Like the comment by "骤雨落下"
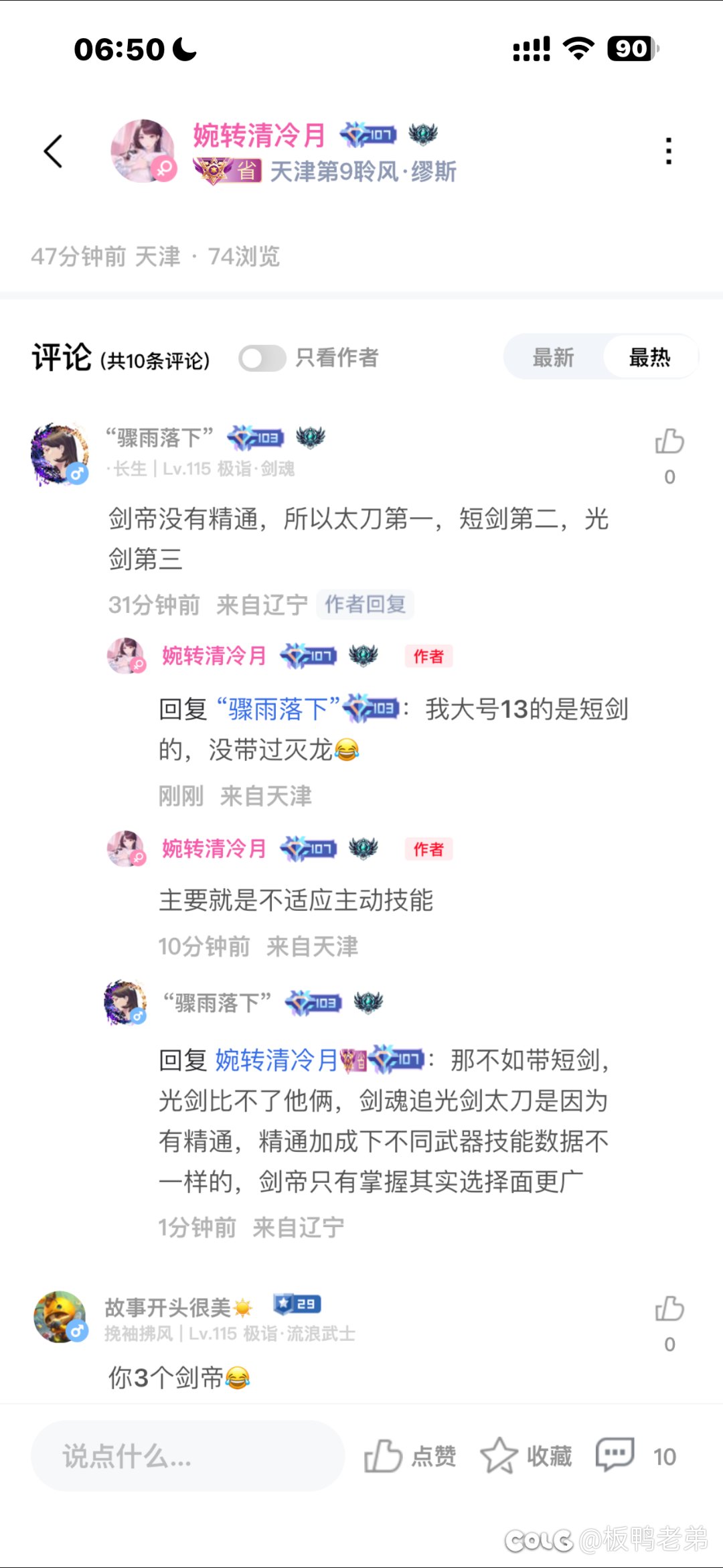 click(669, 442)
